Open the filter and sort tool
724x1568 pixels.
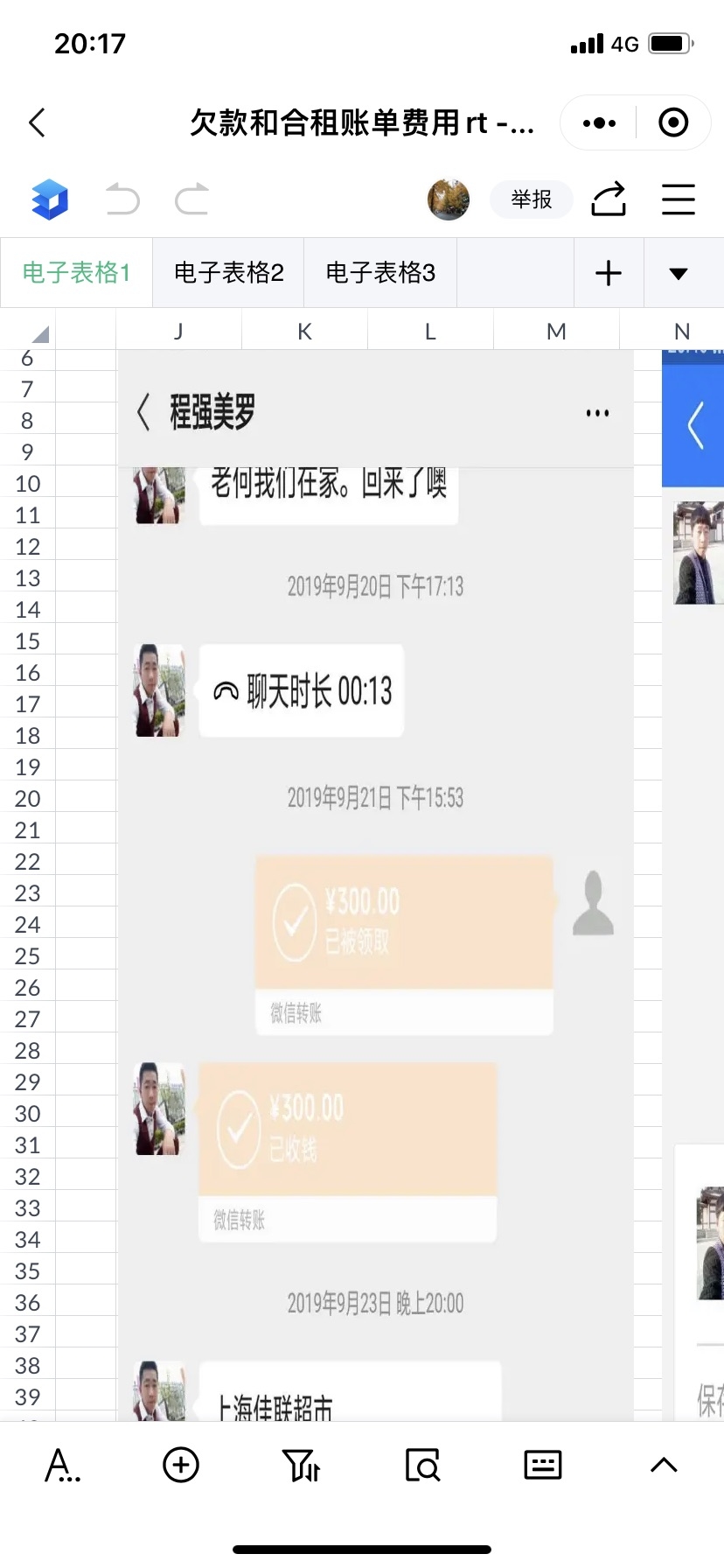302,1465
